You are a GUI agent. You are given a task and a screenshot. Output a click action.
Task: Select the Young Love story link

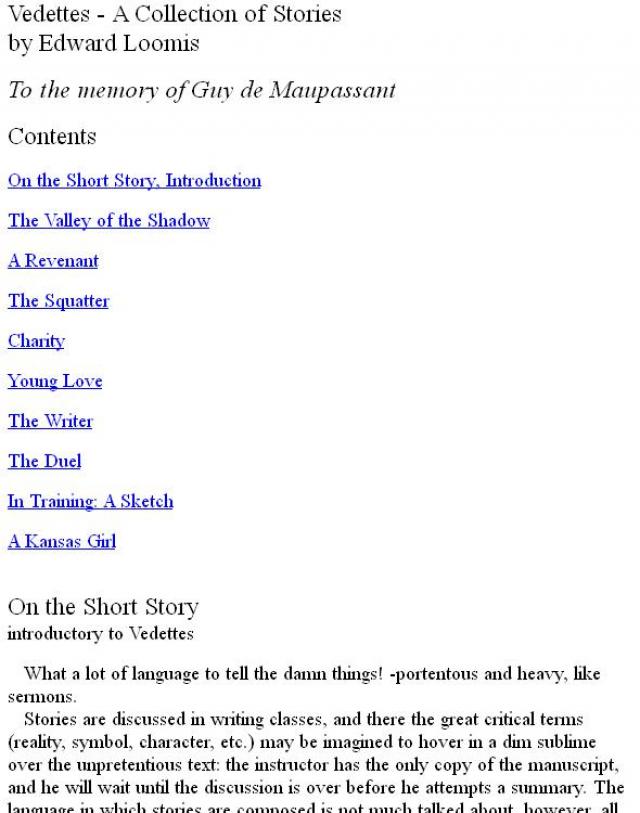(55, 381)
